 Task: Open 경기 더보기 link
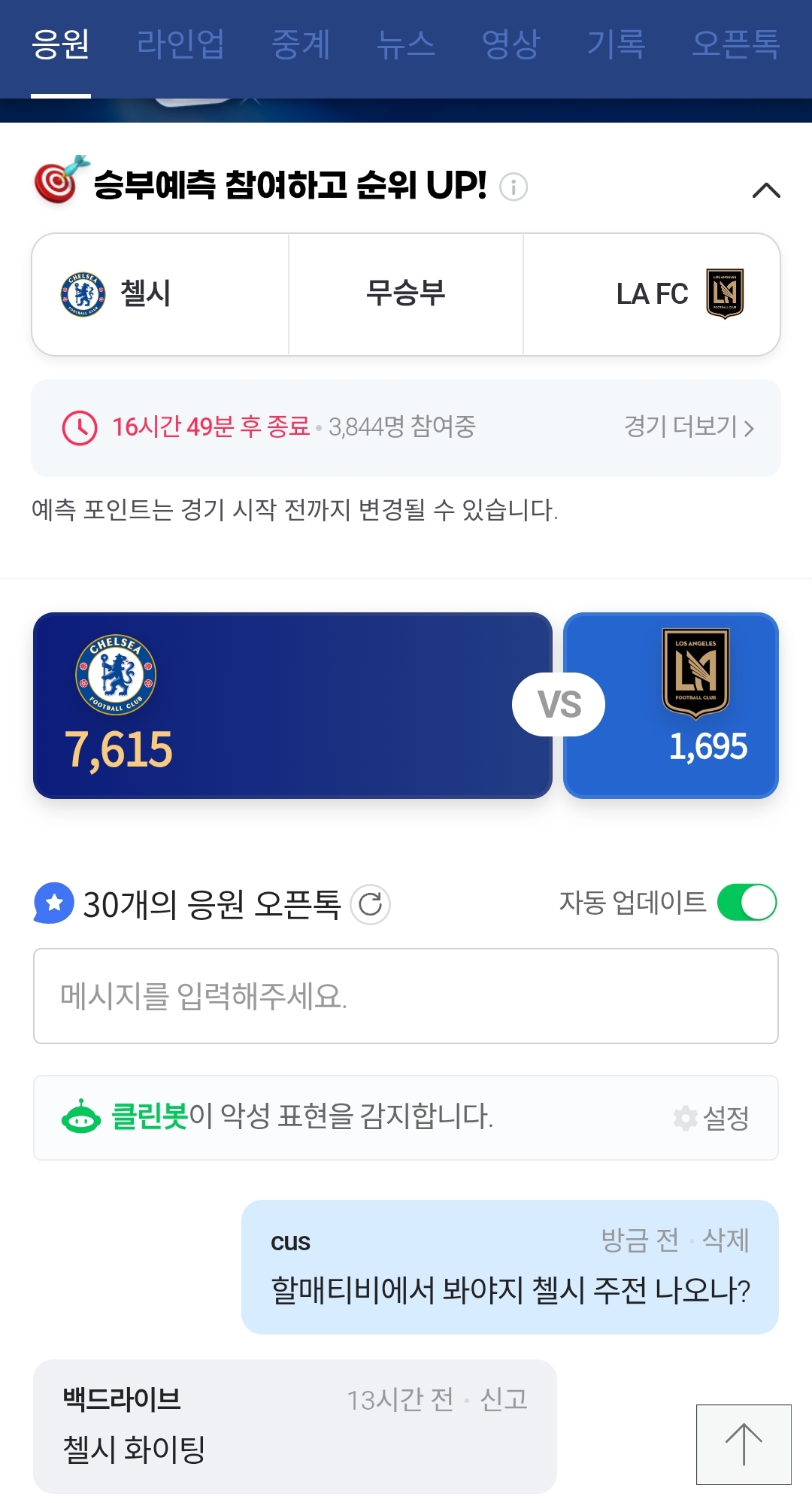point(689,427)
